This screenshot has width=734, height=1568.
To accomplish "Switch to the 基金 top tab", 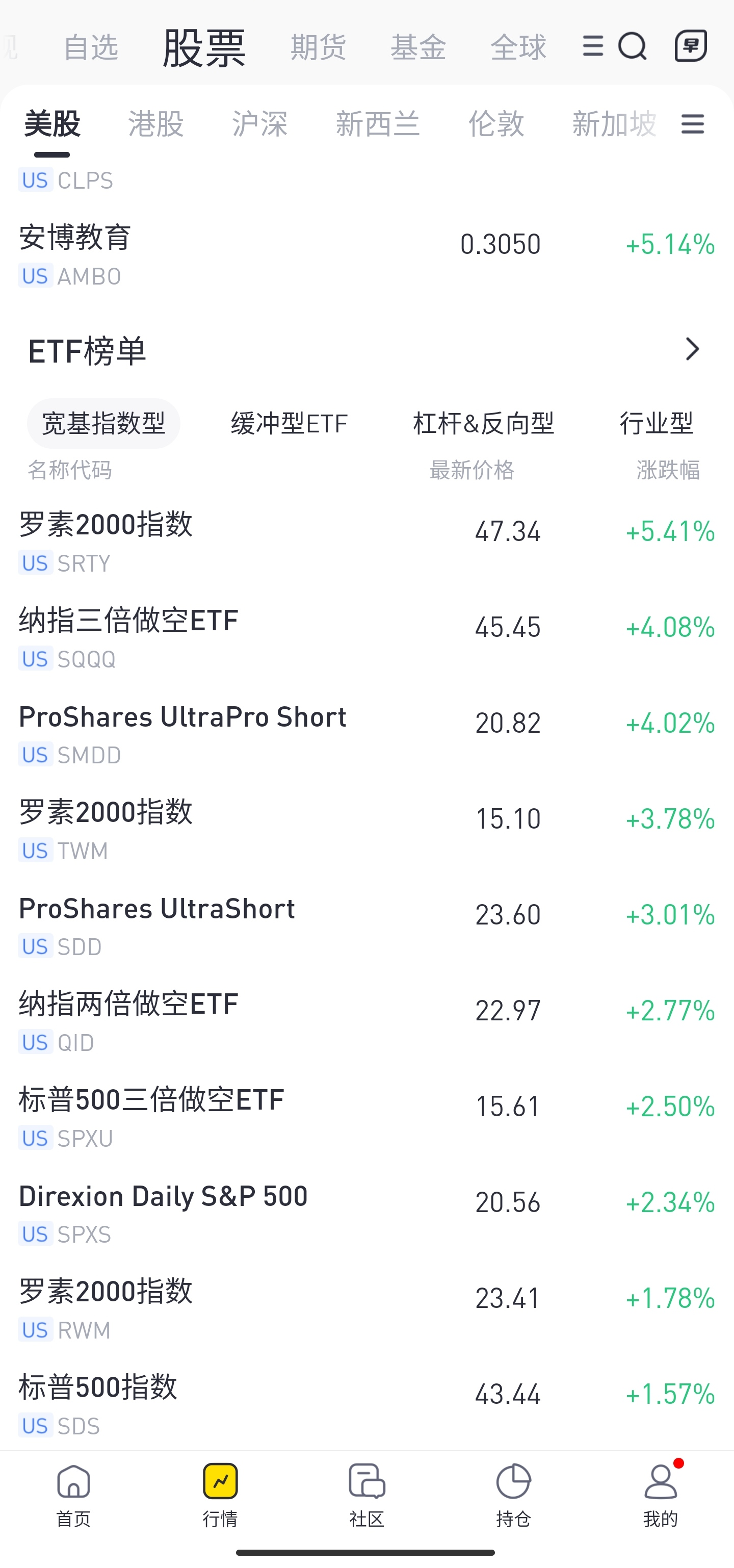I will [x=418, y=47].
